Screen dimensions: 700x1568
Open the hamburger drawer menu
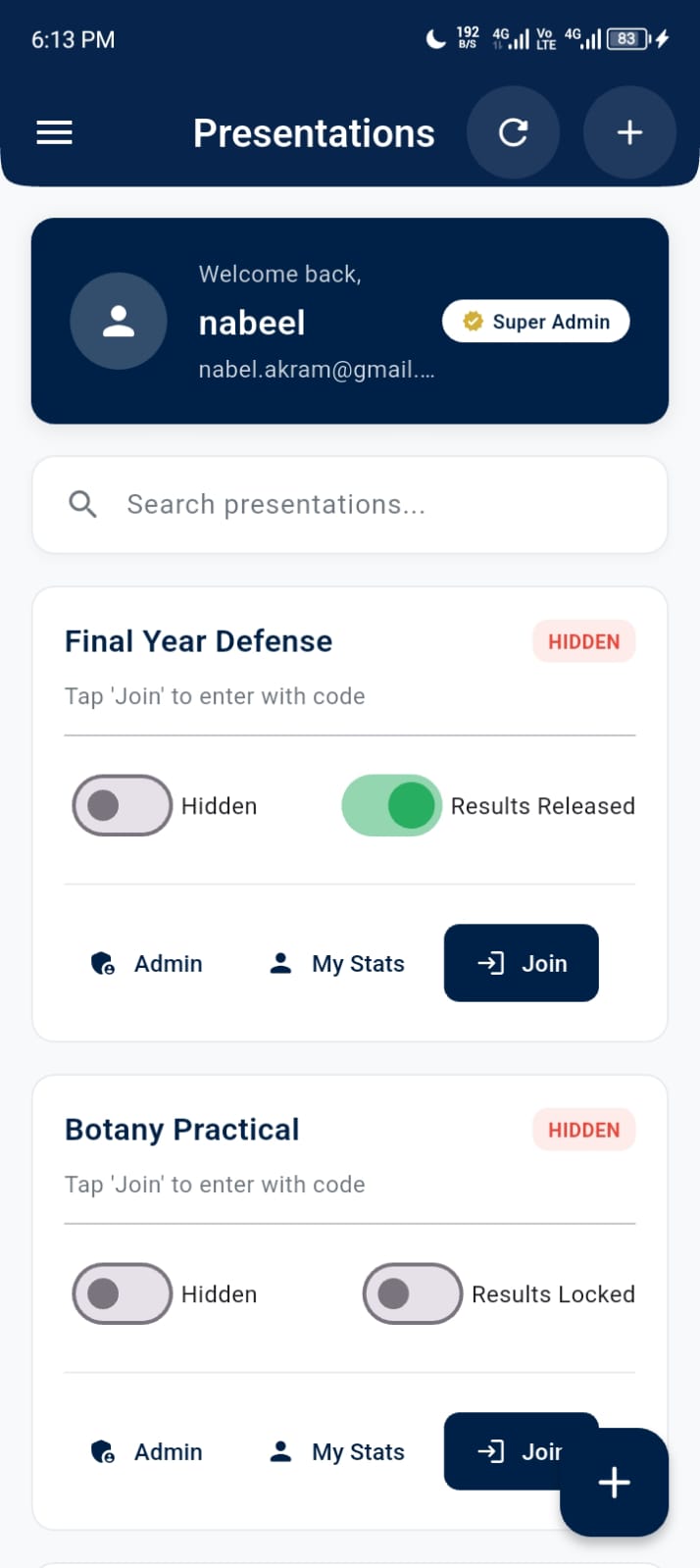click(55, 132)
